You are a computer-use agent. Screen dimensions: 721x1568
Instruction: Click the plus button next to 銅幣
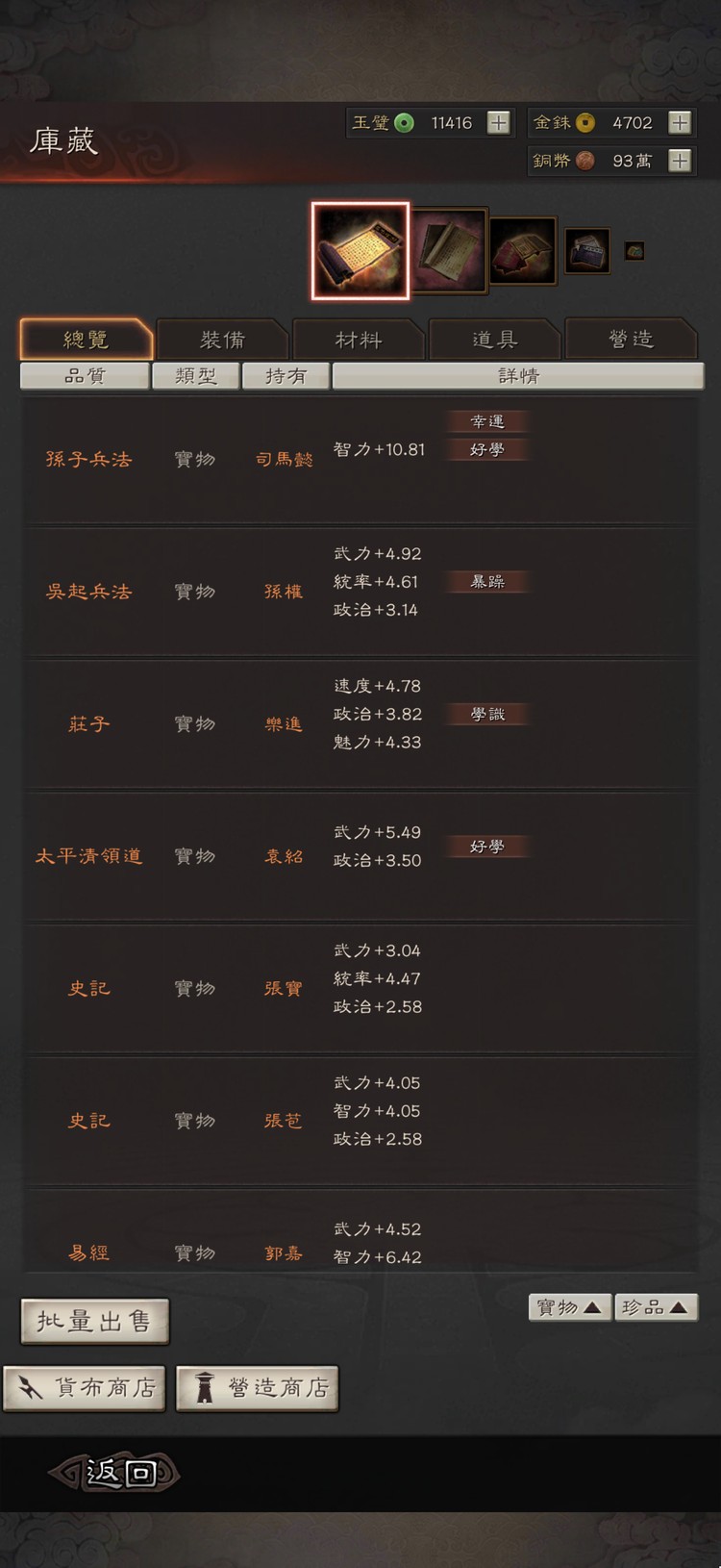point(682,161)
